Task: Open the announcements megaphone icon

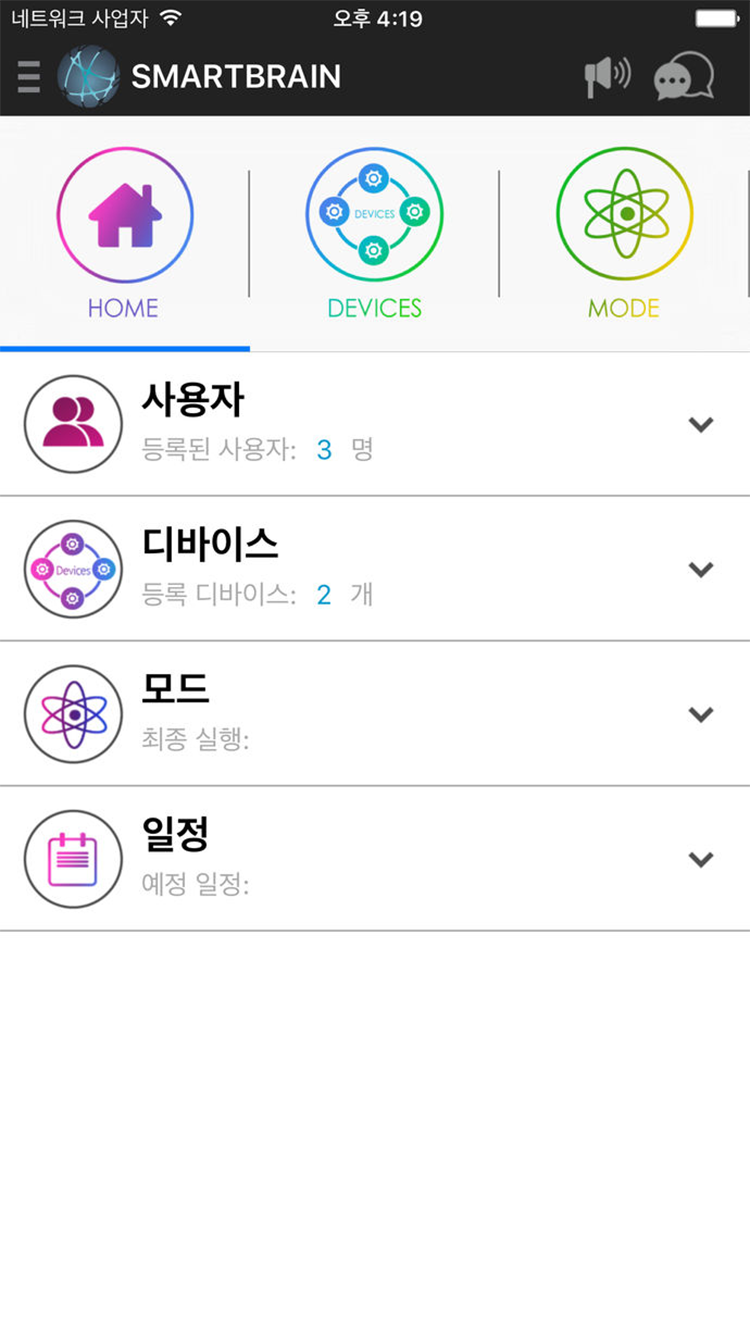Action: tap(607, 77)
